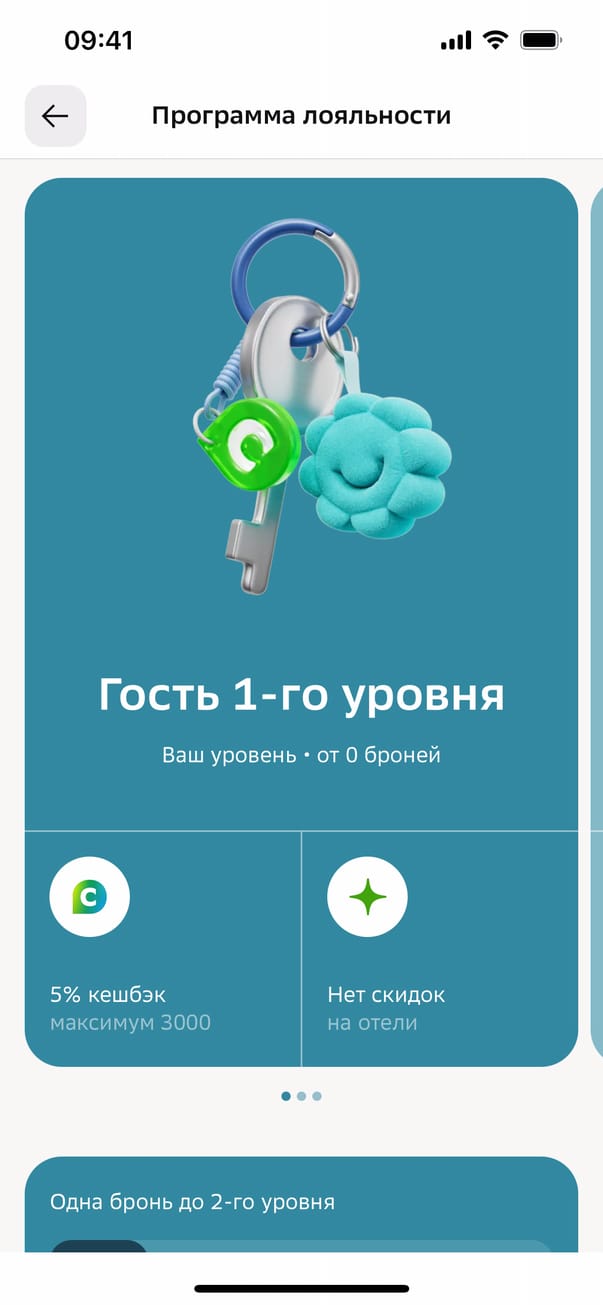603x1305 pixels.
Task: Open the Одна бронь до 2-го уровня card
Action: tap(301, 1203)
